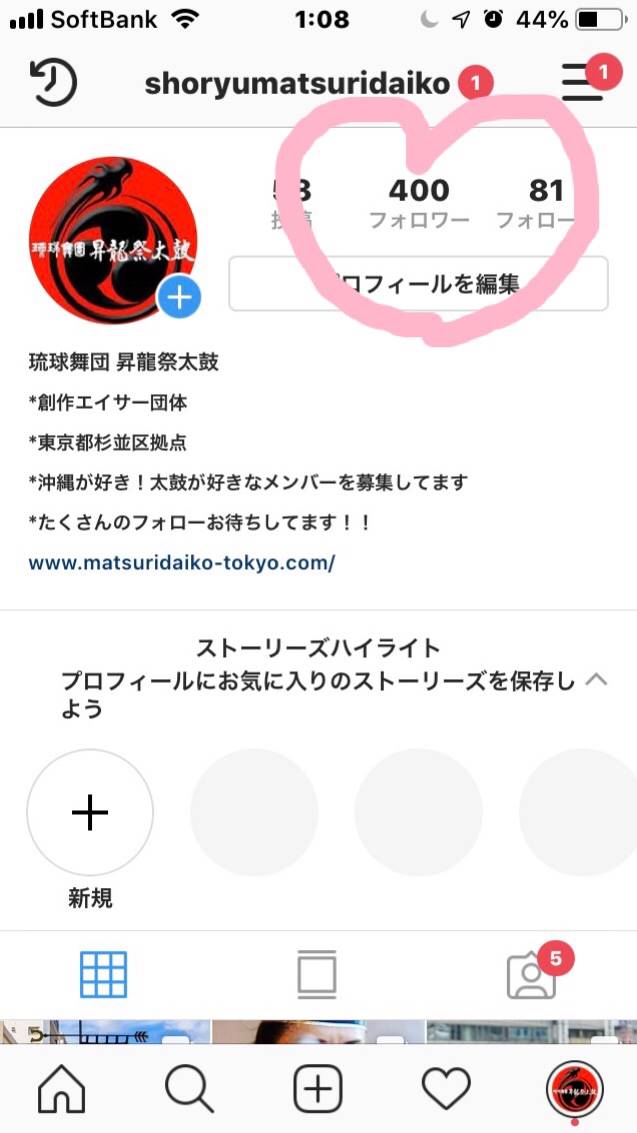Tap the プロフィールを編集 button
The width and height of the screenshot is (637, 1133).
(419, 283)
